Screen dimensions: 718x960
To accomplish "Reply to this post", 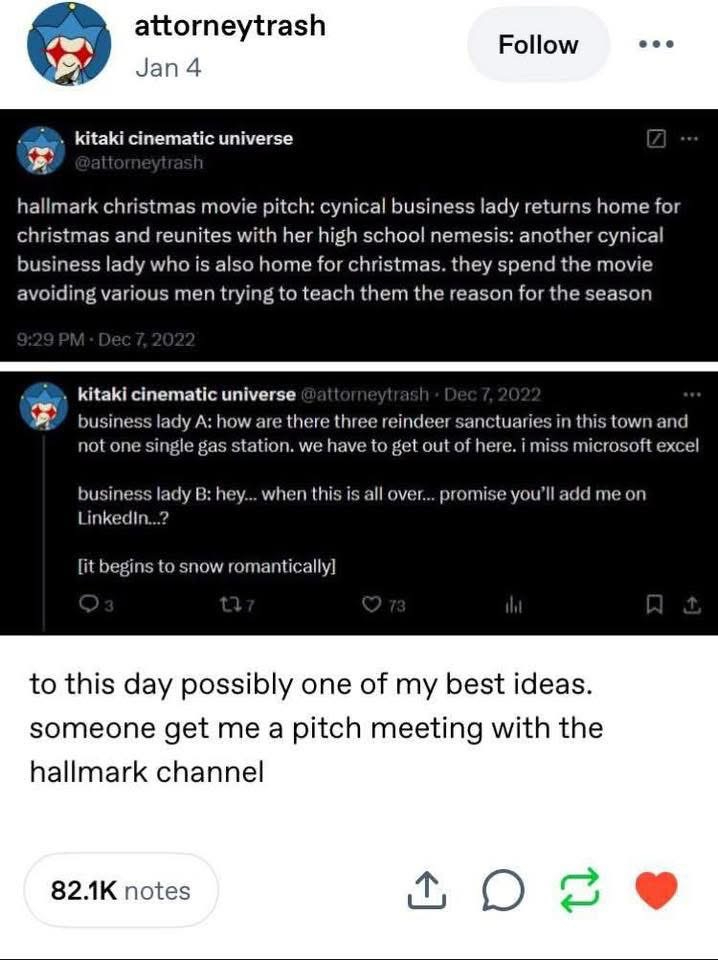I will pyautogui.click(x=503, y=890).
